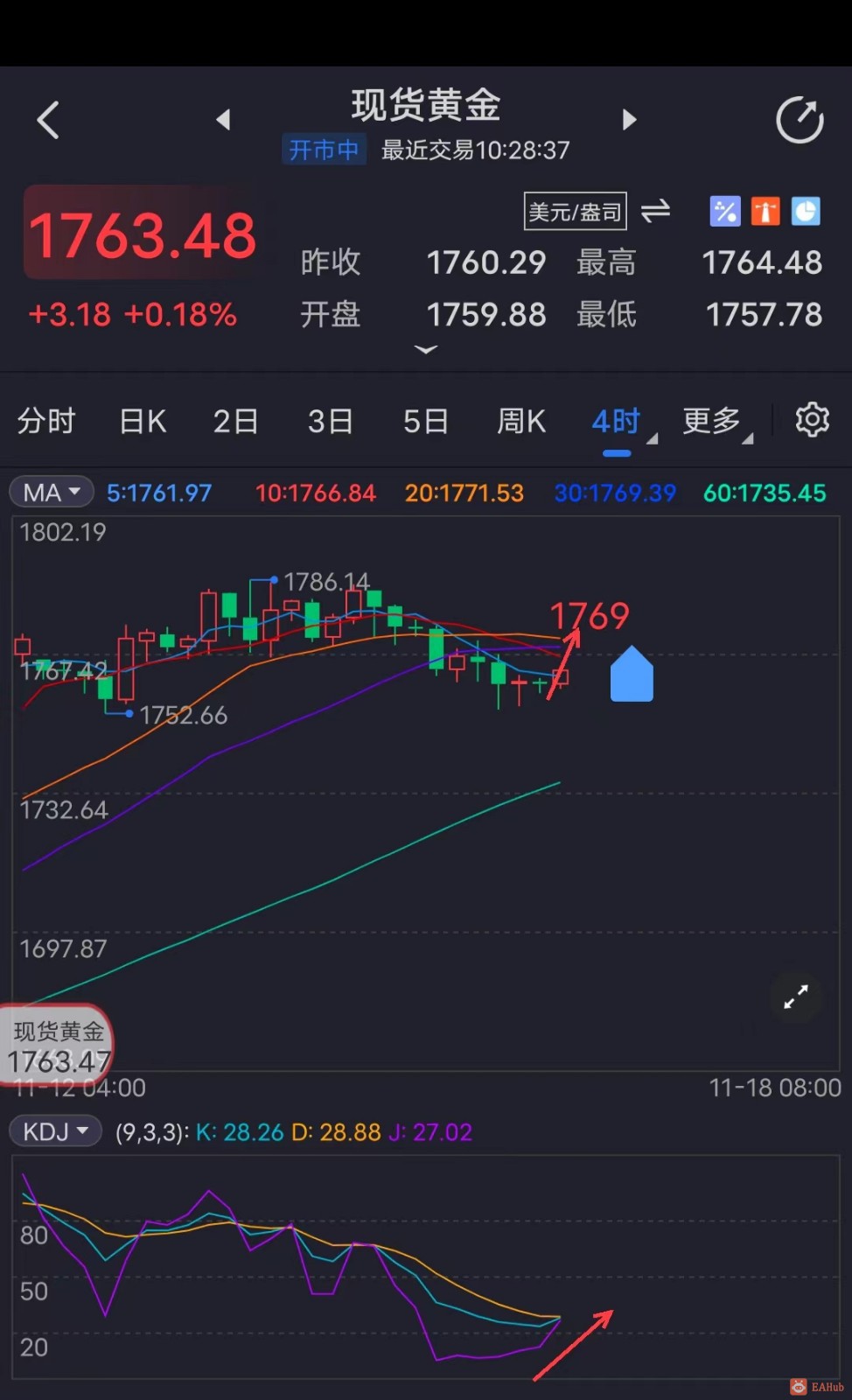
Task: Open the 美元/盎司 unit selector
Action: 574,211
